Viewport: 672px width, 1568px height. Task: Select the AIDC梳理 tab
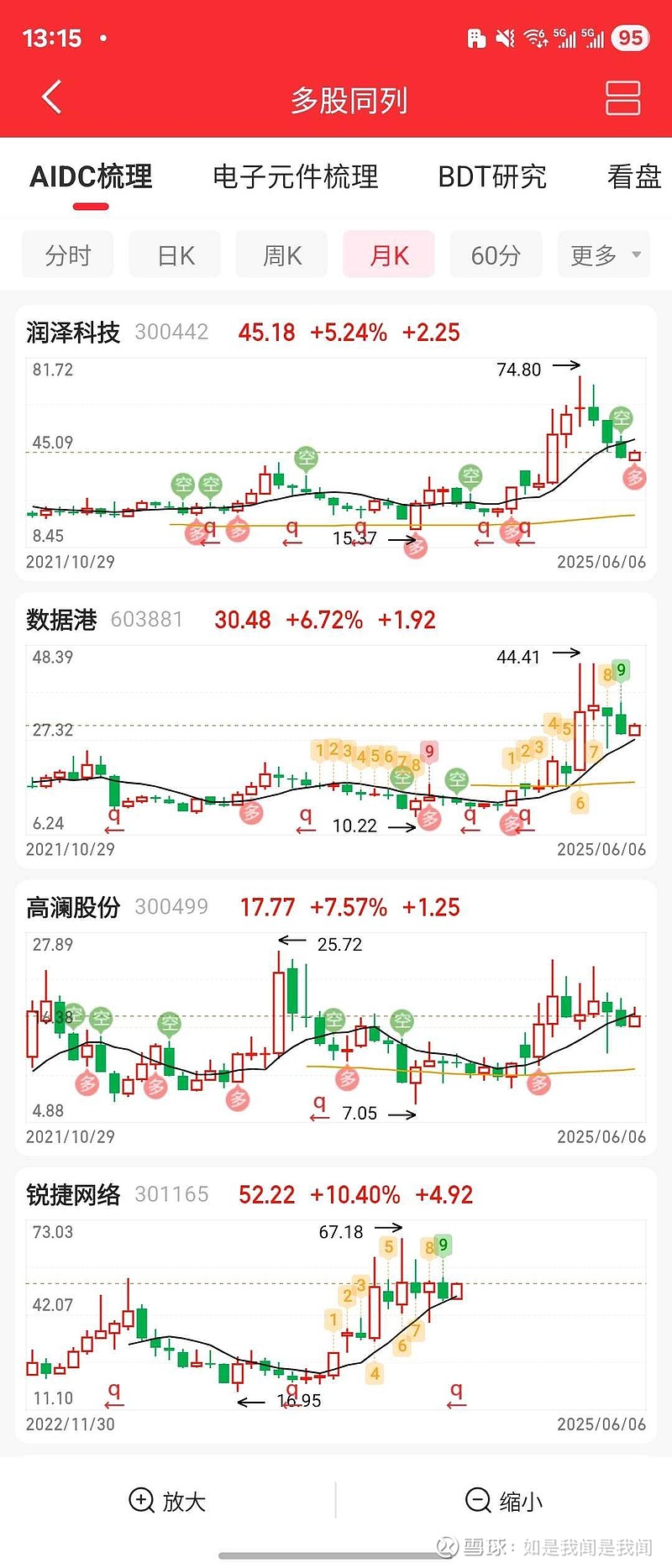(x=91, y=177)
